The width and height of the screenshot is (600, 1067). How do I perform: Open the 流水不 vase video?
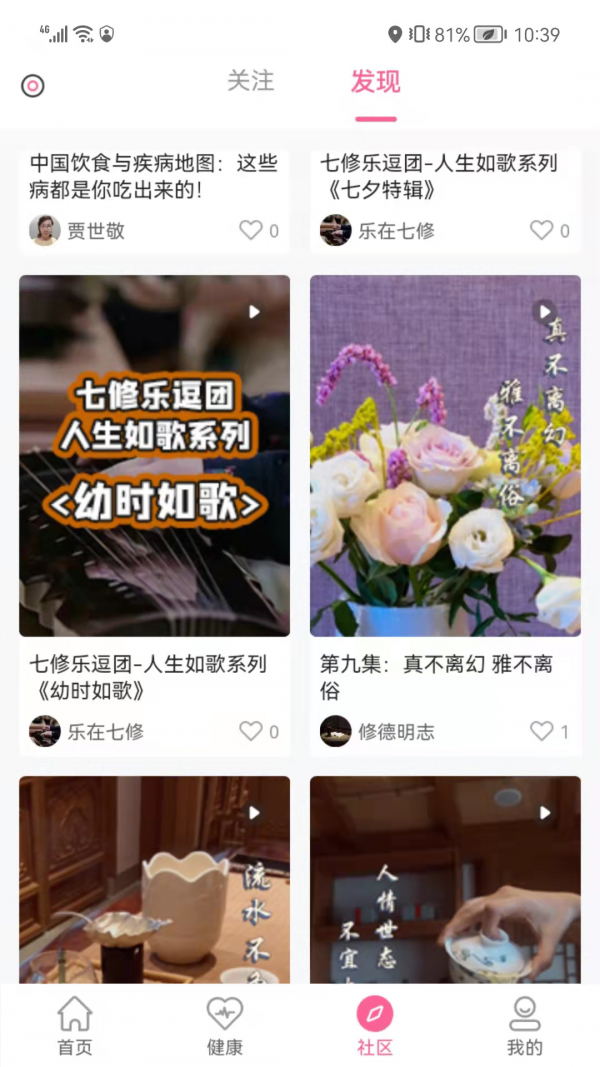154,880
